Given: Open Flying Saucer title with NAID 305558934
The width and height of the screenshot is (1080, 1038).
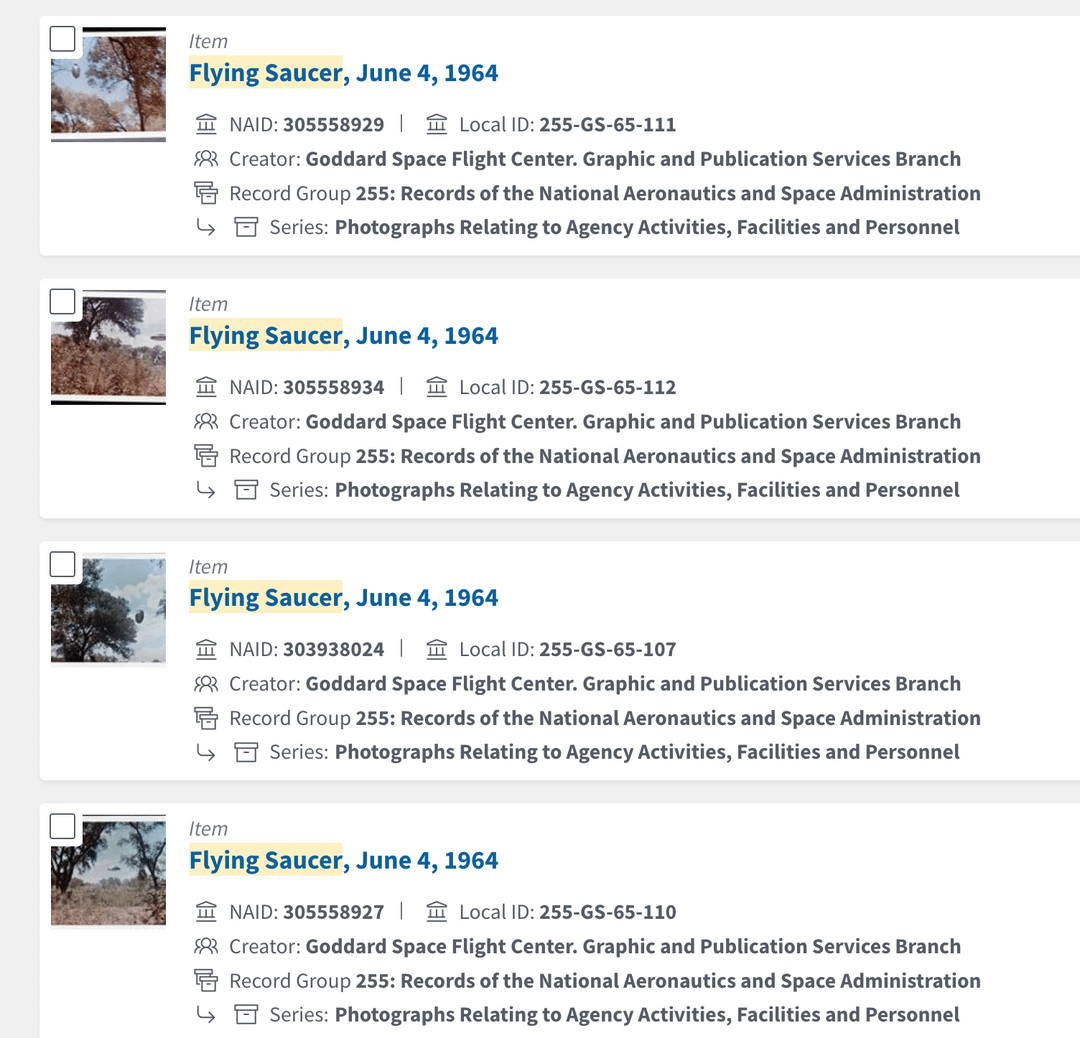Looking at the screenshot, I should click(x=343, y=336).
